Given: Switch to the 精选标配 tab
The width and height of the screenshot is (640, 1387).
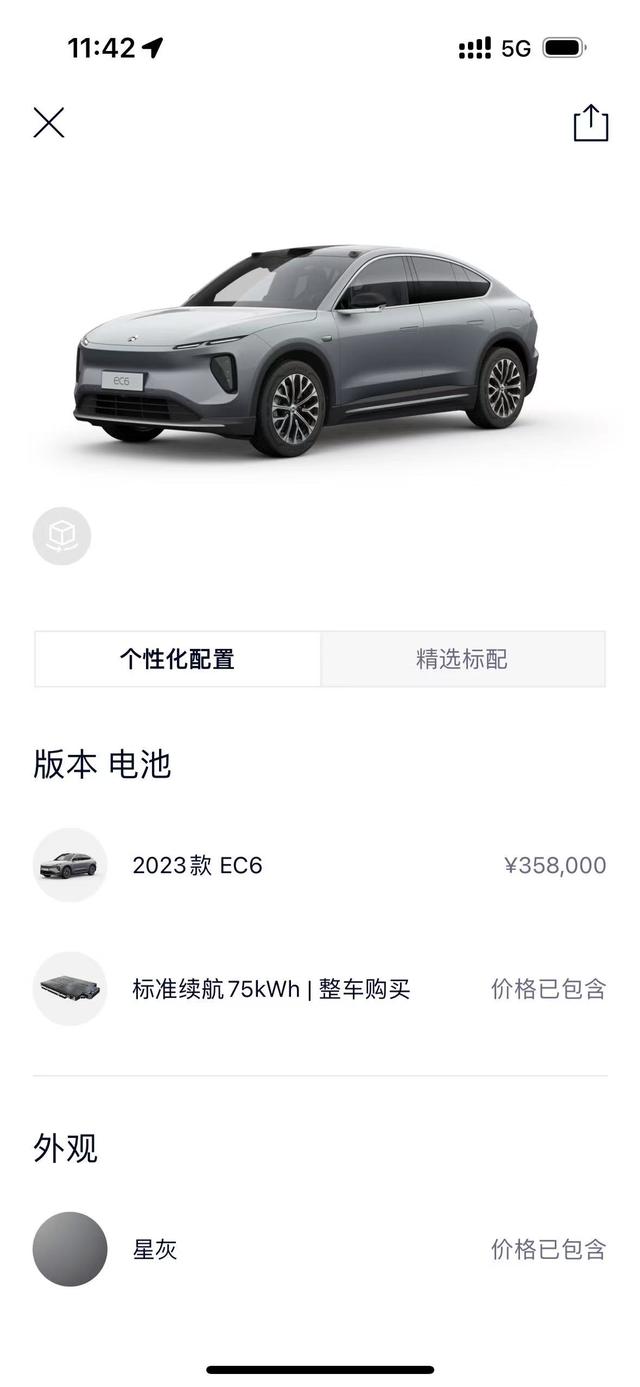Looking at the screenshot, I should [463, 659].
